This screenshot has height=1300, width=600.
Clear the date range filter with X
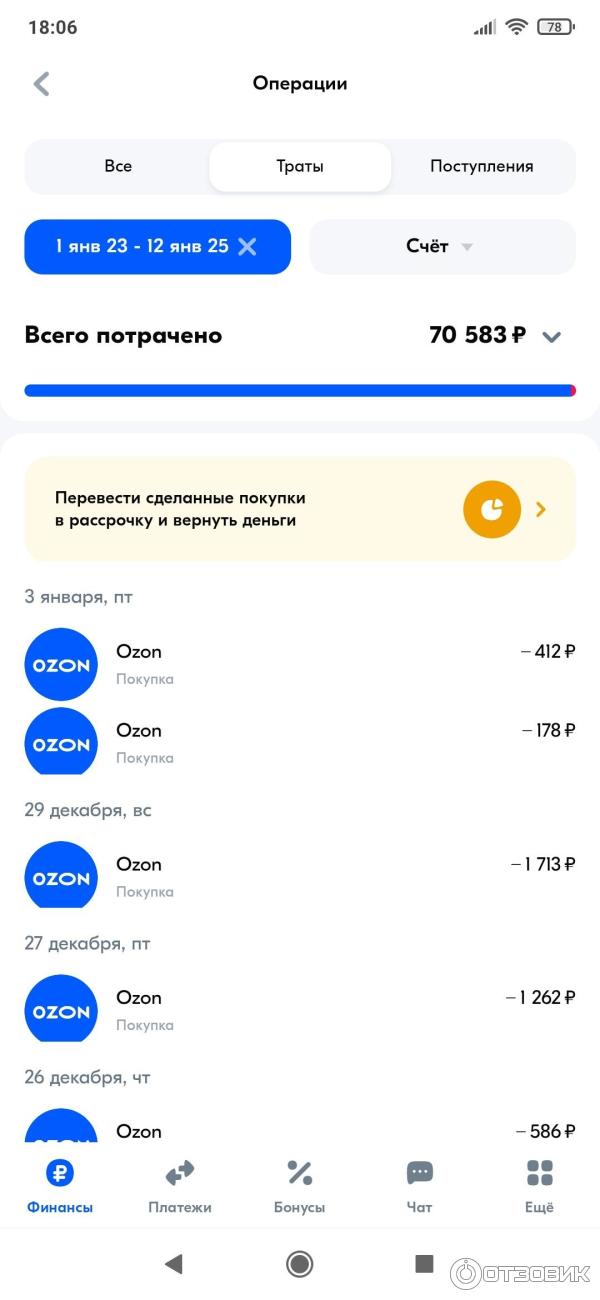247,246
